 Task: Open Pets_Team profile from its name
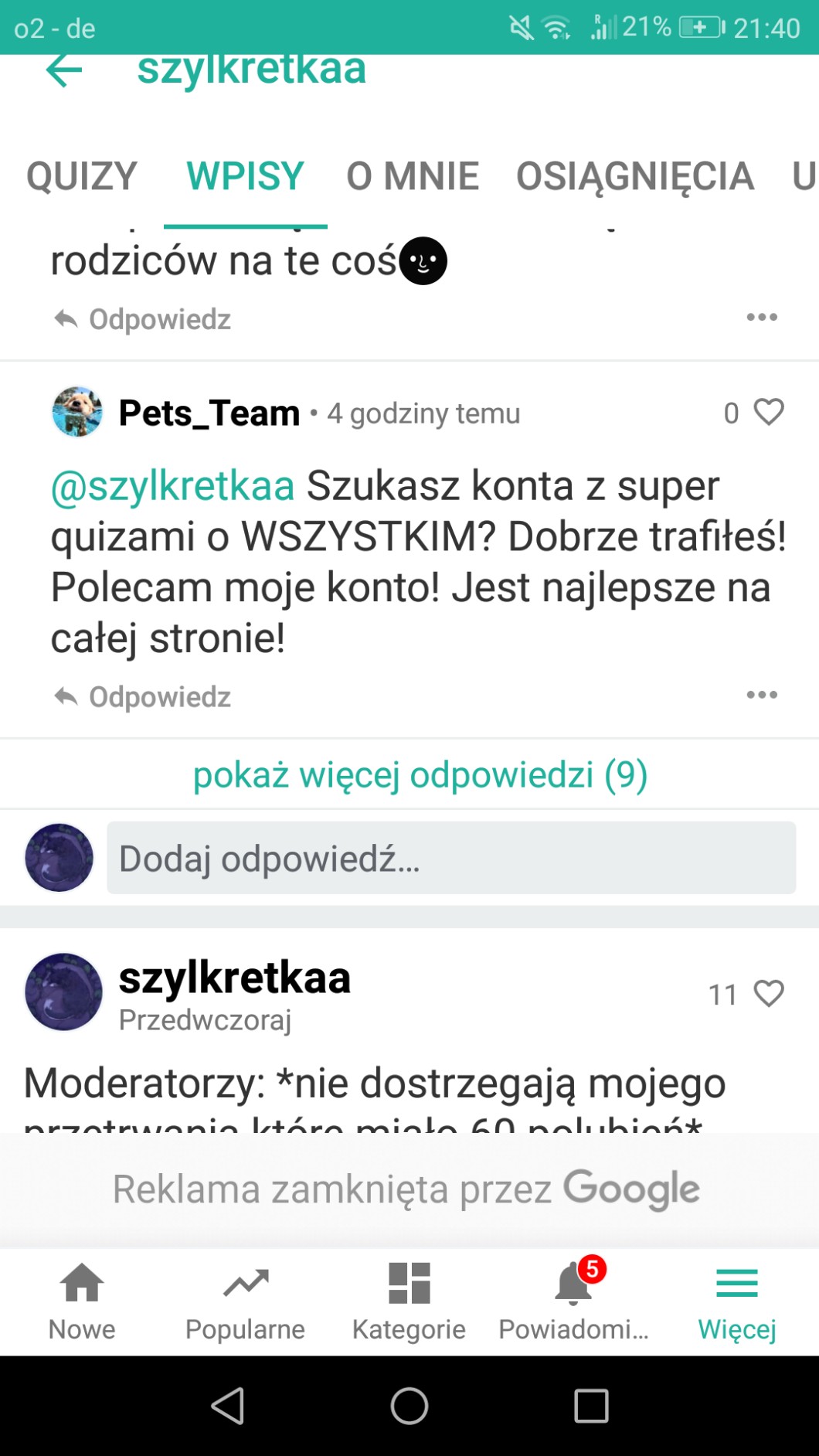(x=209, y=413)
